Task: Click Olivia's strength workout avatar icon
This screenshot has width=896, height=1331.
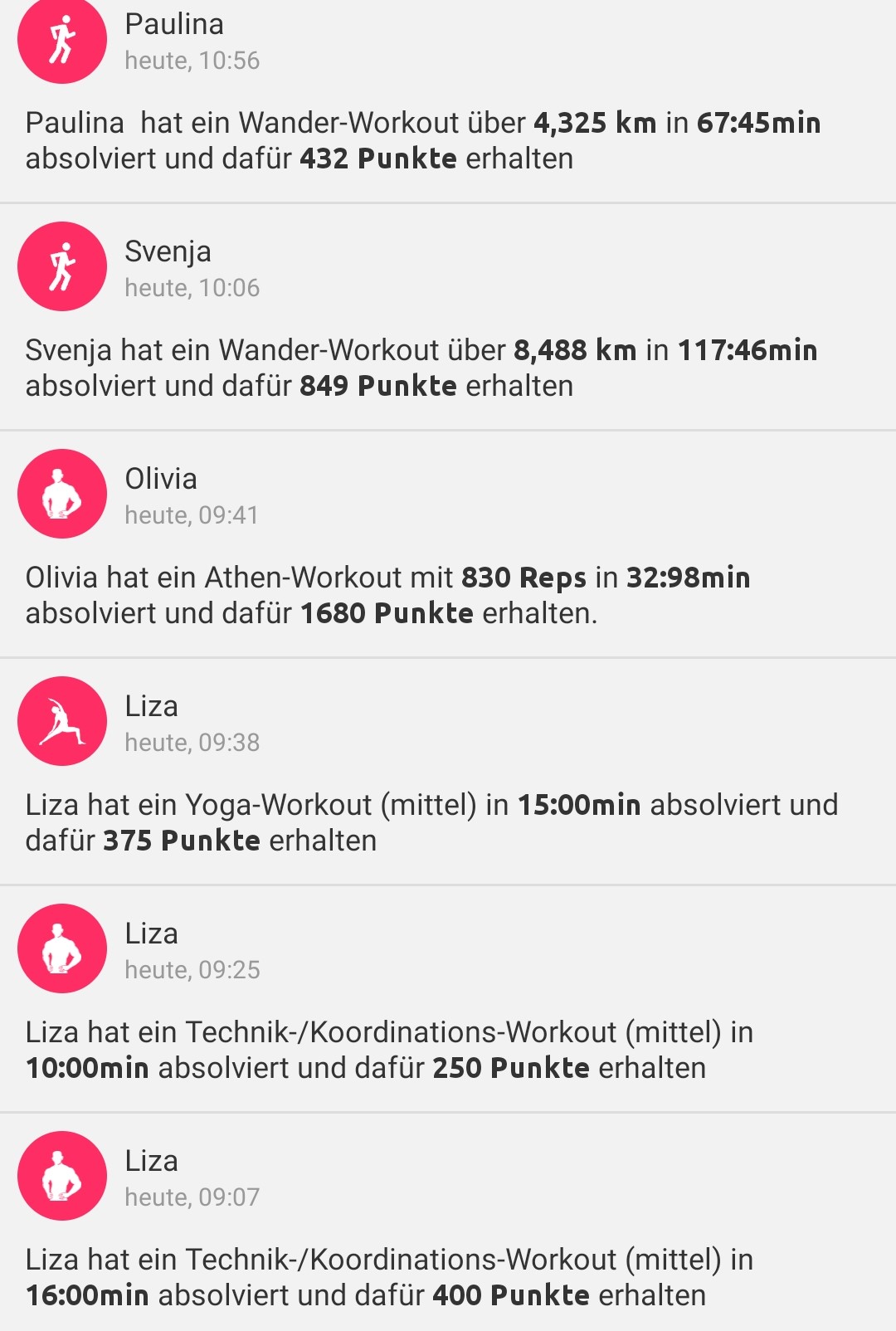Action: coord(61,494)
